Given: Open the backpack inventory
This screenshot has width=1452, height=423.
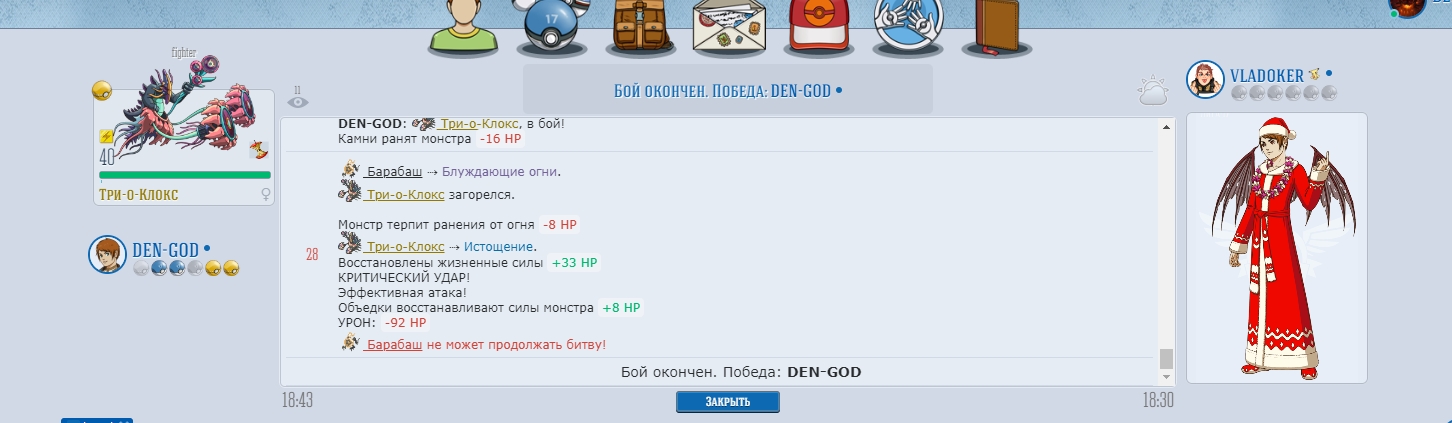Looking at the screenshot, I should coord(641,26).
